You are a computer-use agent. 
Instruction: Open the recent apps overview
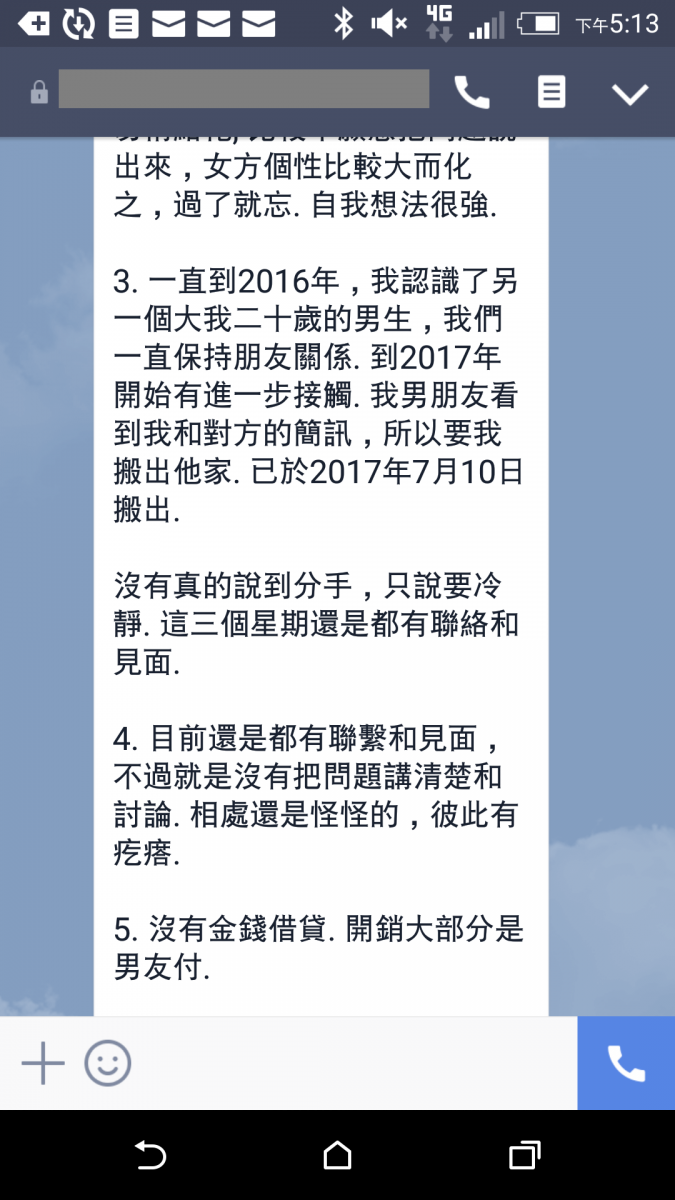(524, 1156)
